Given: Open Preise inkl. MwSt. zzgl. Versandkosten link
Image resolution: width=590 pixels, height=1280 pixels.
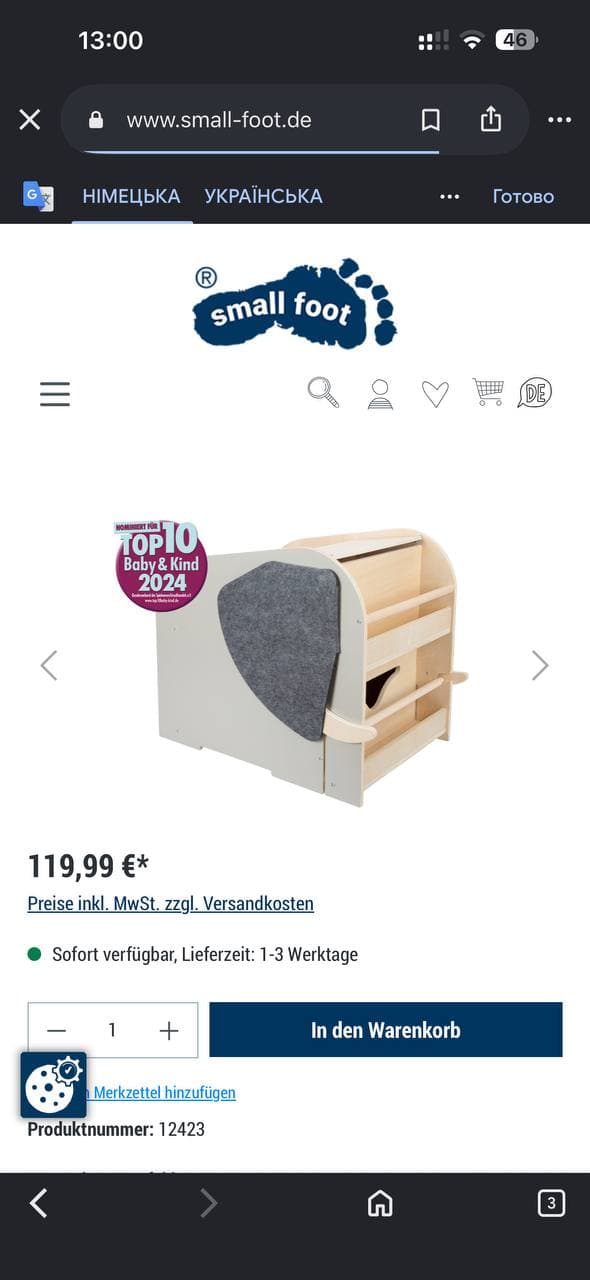Looking at the screenshot, I should [x=171, y=903].
